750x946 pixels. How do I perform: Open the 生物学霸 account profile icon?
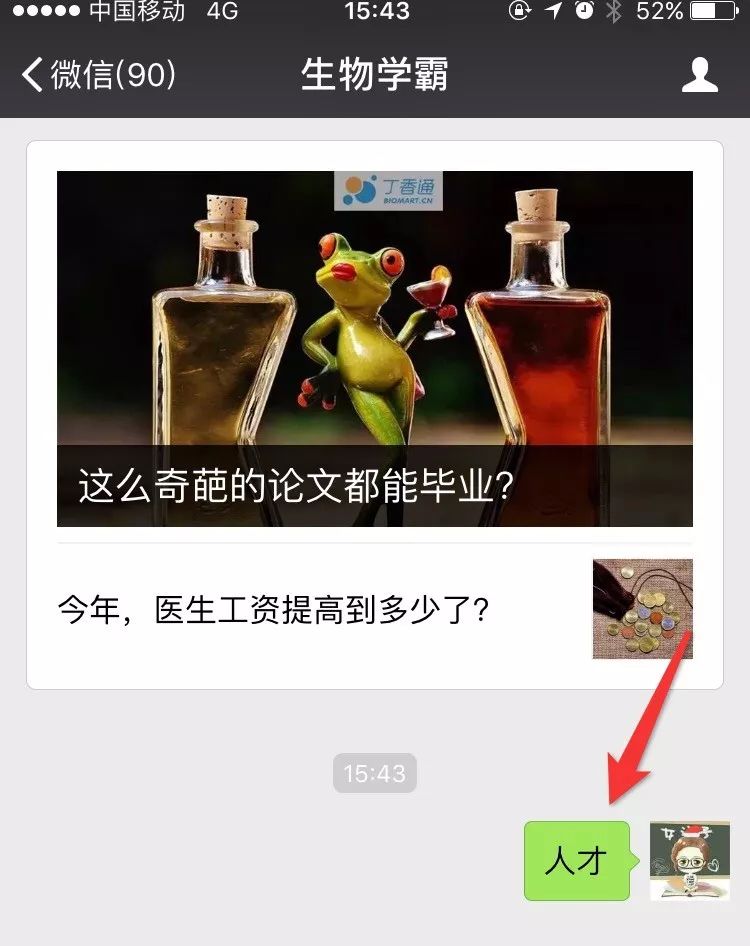(700, 75)
